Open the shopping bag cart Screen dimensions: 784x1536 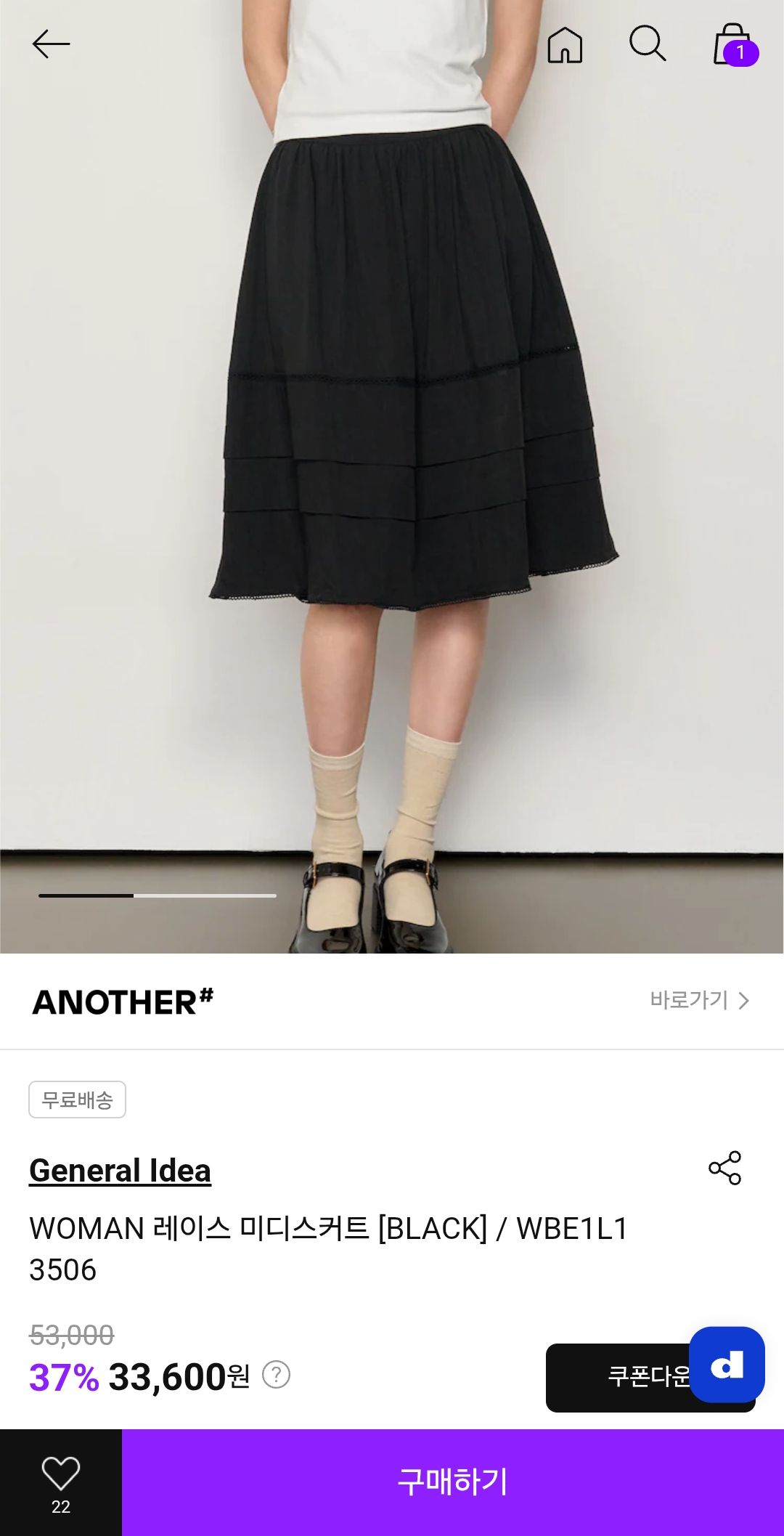(733, 45)
